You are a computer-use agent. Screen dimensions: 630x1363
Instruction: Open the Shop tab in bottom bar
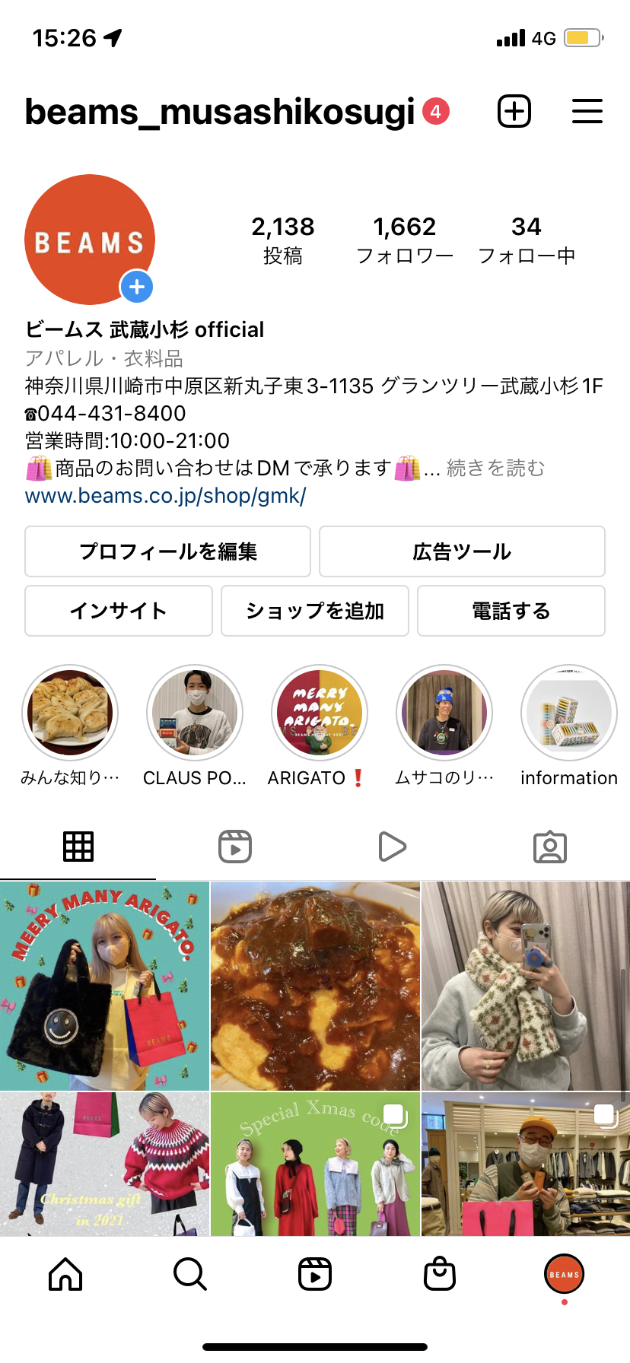(440, 1274)
